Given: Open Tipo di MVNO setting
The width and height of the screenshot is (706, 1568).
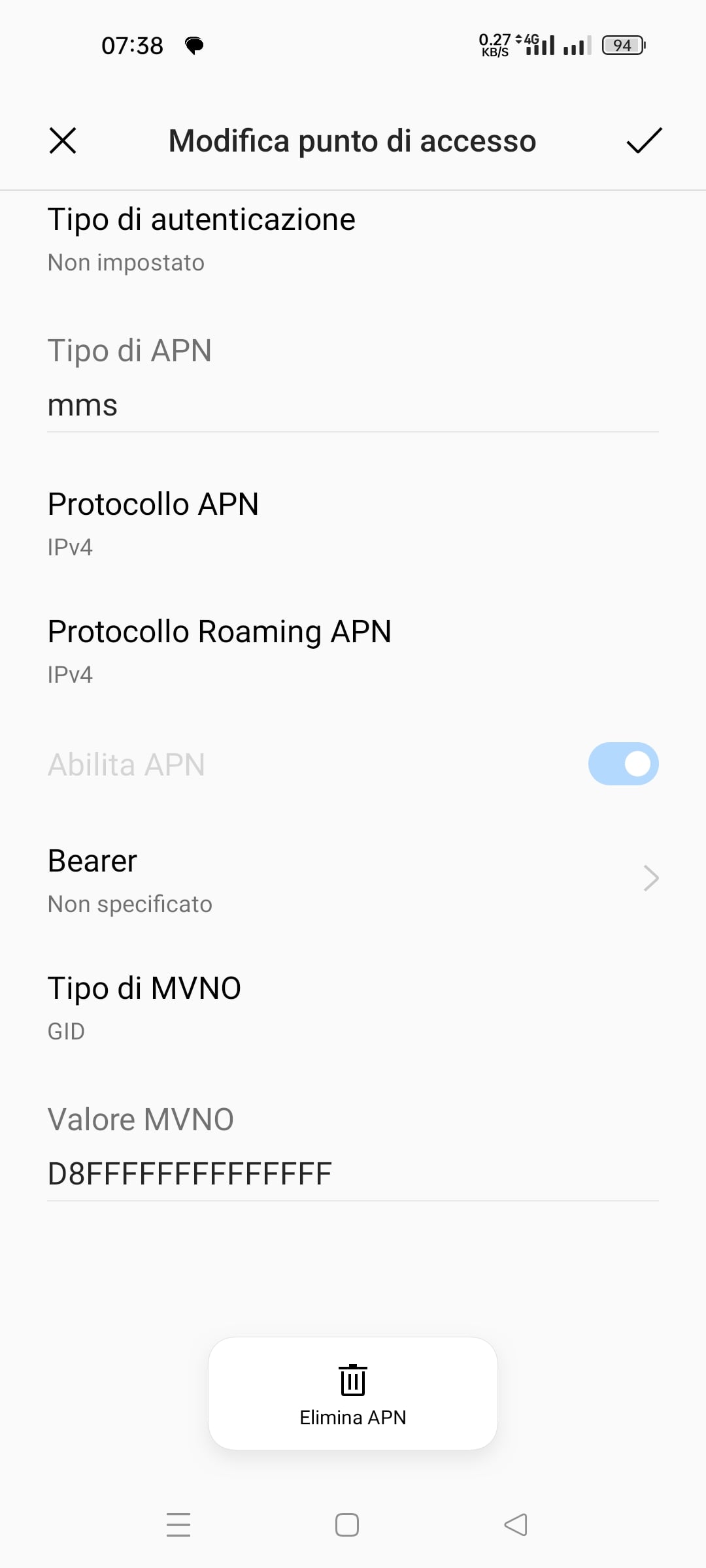Looking at the screenshot, I should click(x=353, y=1008).
